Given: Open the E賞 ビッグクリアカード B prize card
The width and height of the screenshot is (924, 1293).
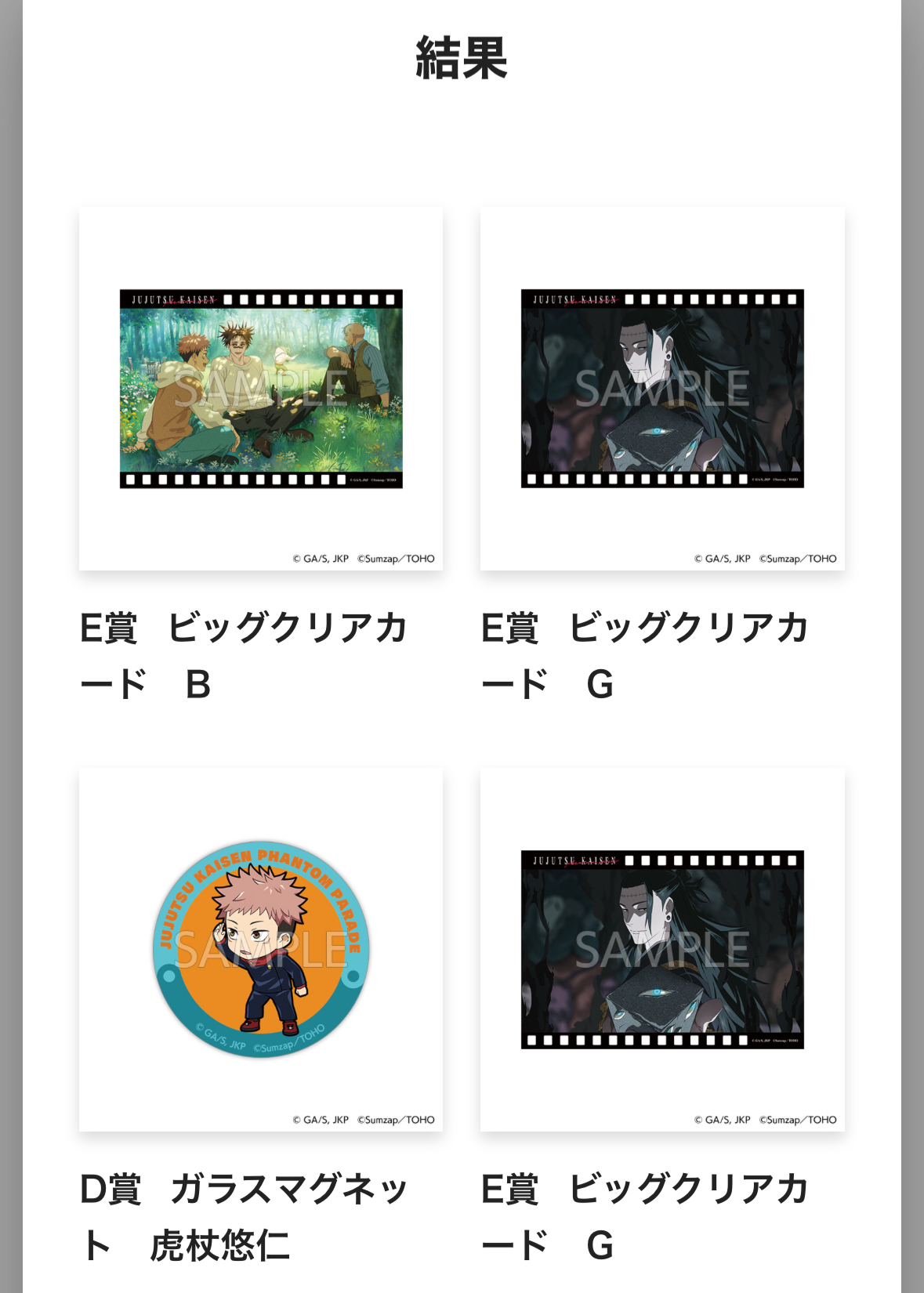Looking at the screenshot, I should [261, 389].
